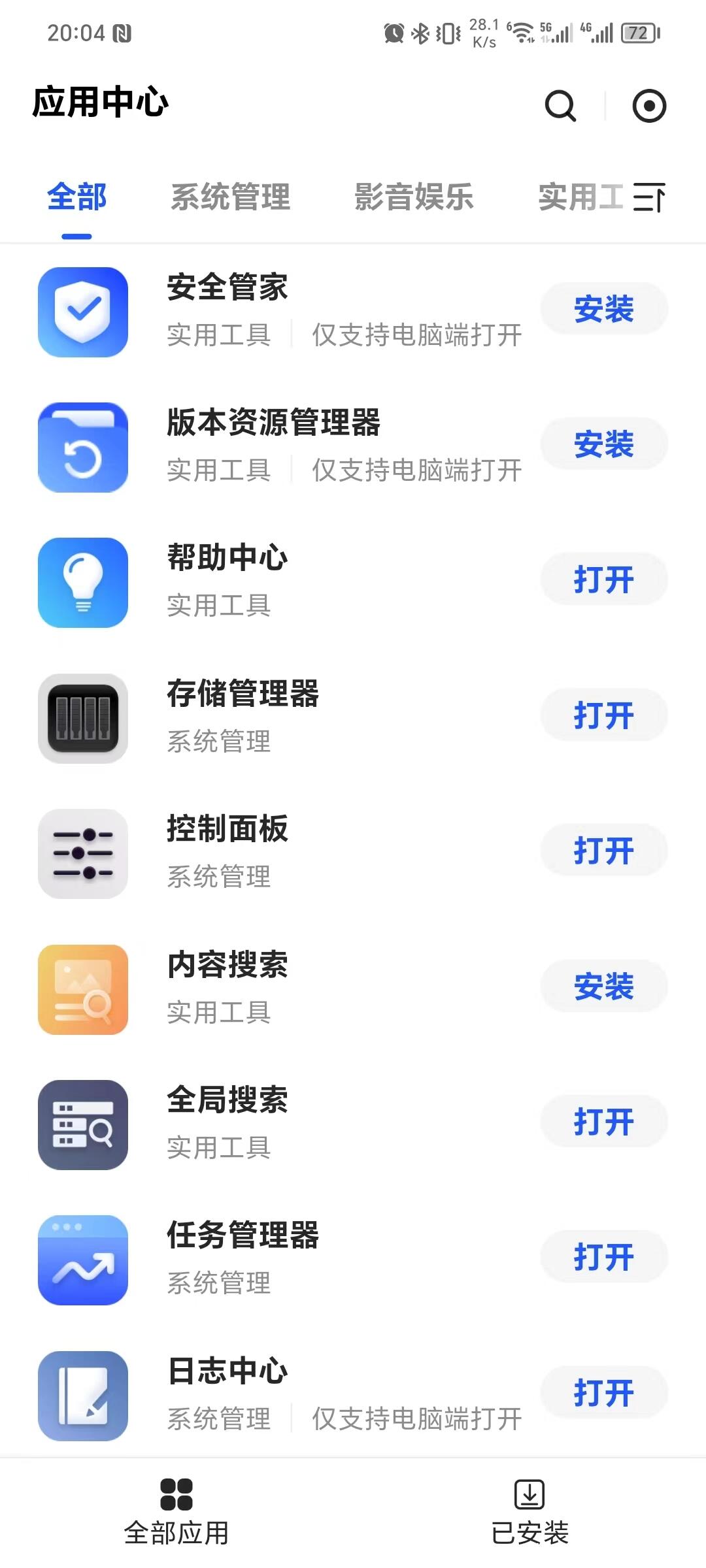Install 版本资源管理器
Viewport: 706px width, 1568px height.
604,444
